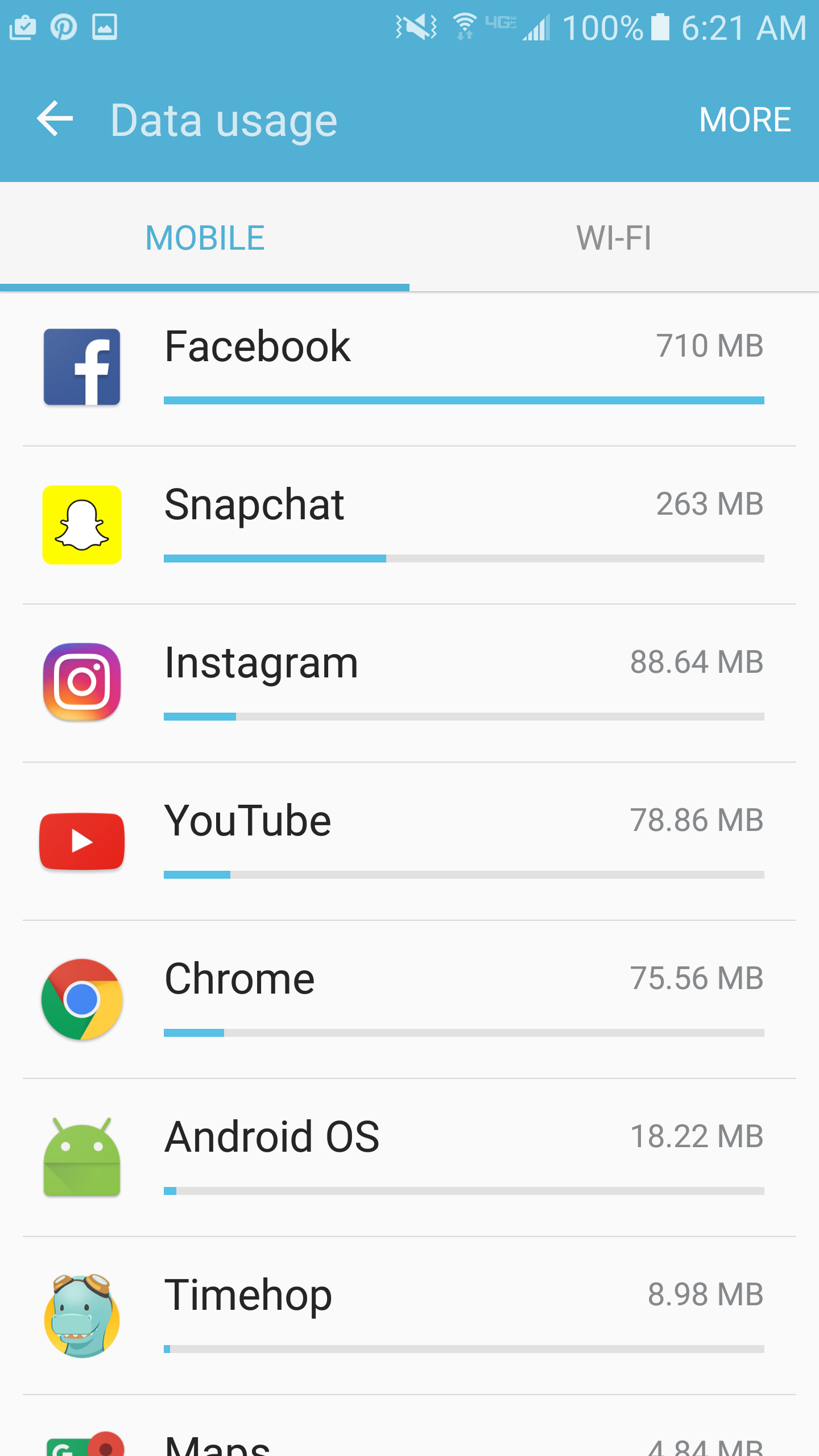Image resolution: width=819 pixels, height=1456 pixels.
Task: Open the MORE options menu
Action: [744, 120]
